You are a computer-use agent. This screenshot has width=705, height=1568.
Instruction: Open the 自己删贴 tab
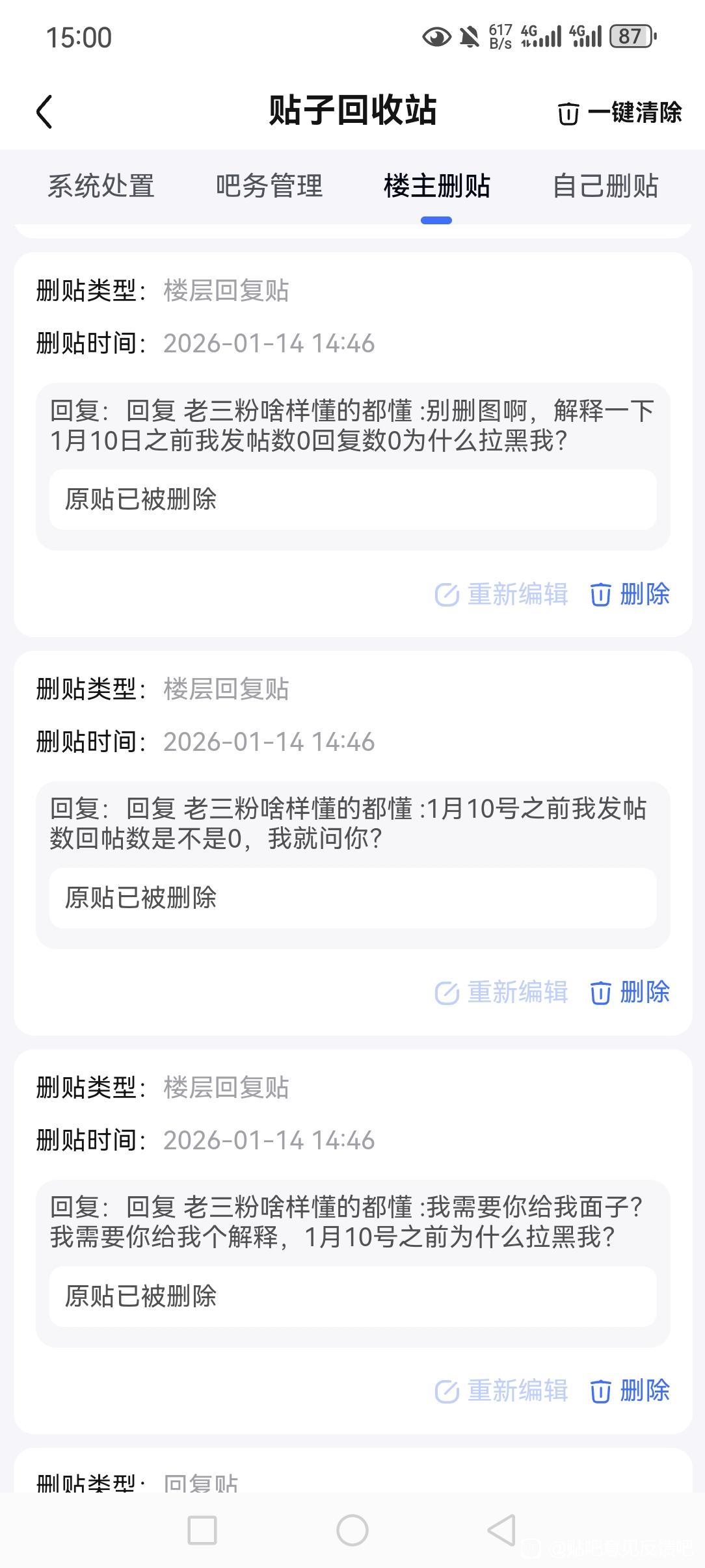coord(605,186)
